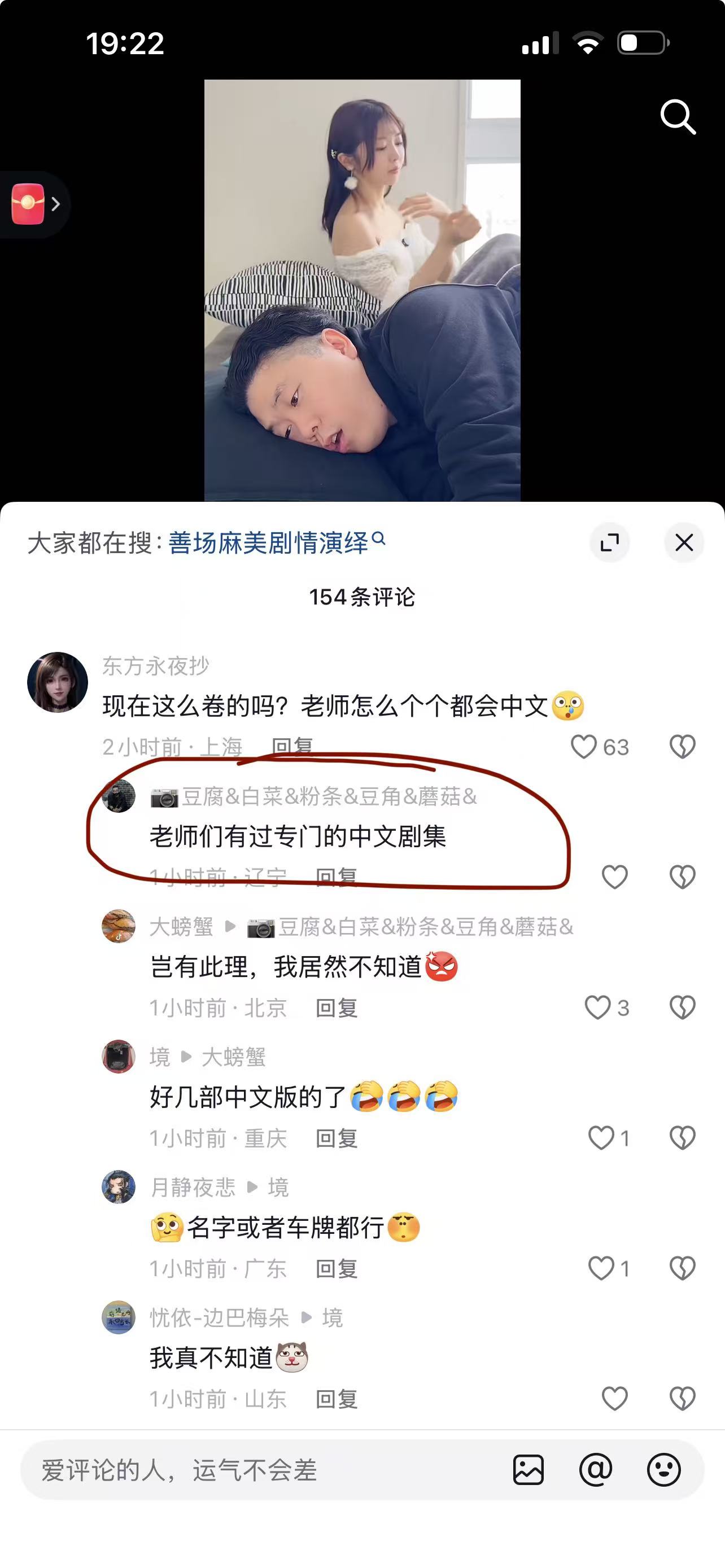Like 大螃蟹's comment 岂有此理

[x=598, y=1008]
